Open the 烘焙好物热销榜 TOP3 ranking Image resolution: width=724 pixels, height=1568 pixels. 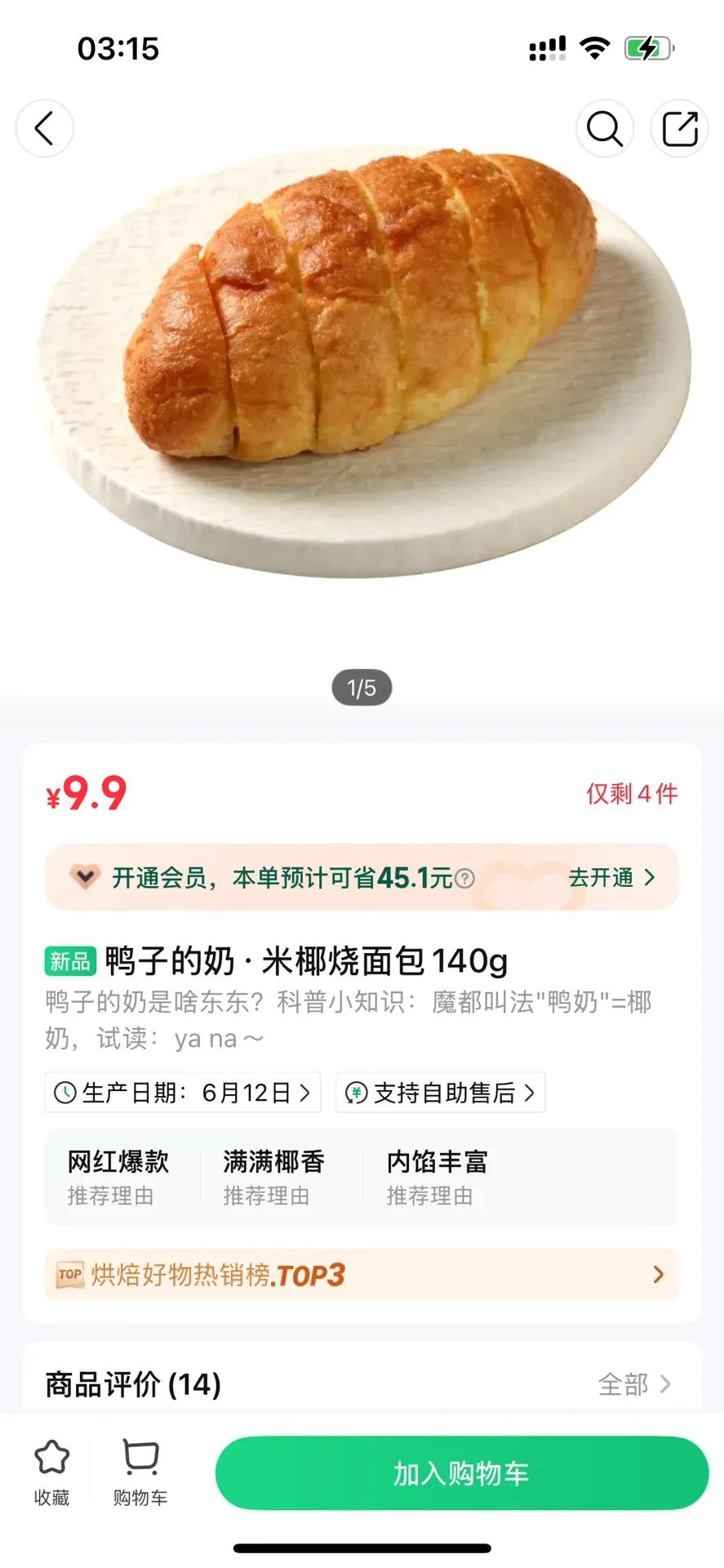click(361, 1275)
